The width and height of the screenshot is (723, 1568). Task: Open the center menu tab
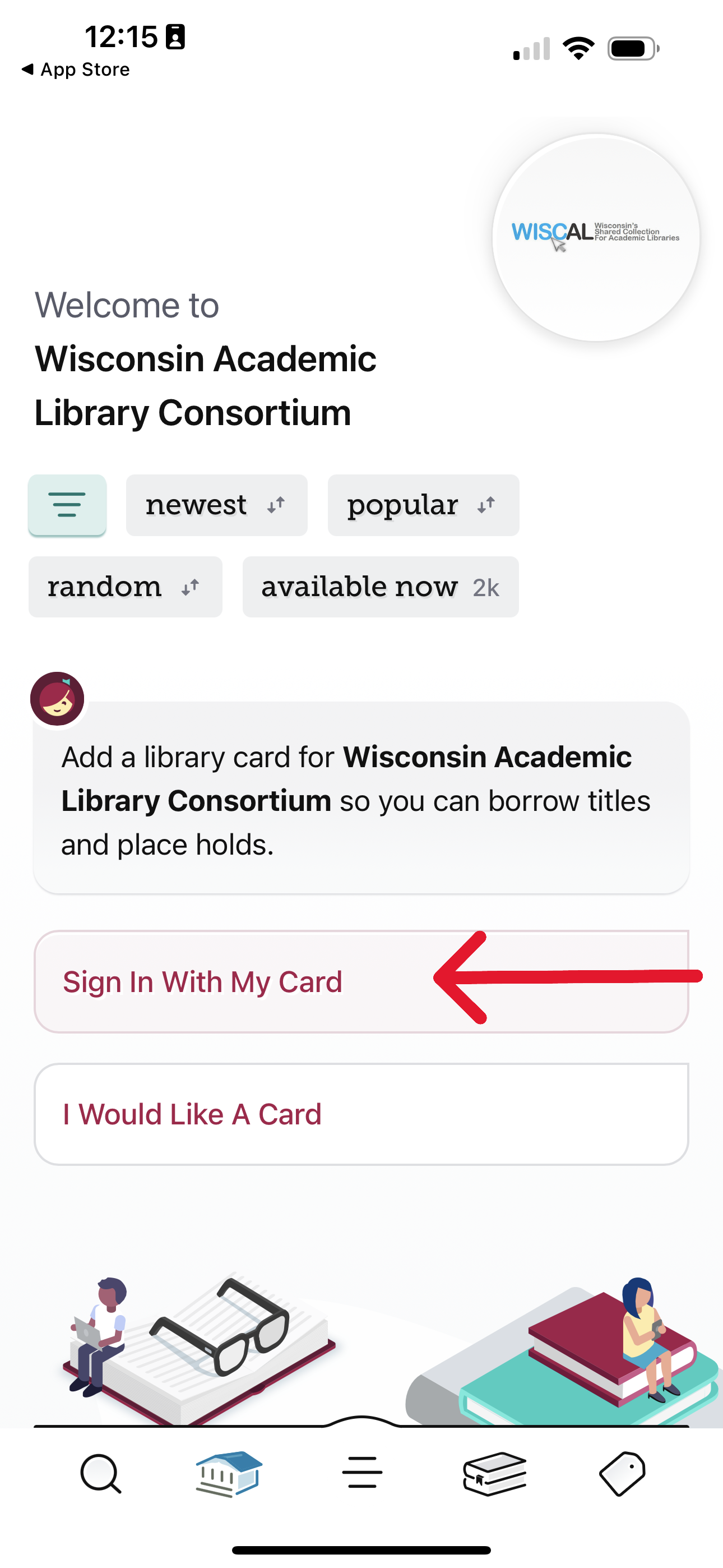pos(361,1474)
